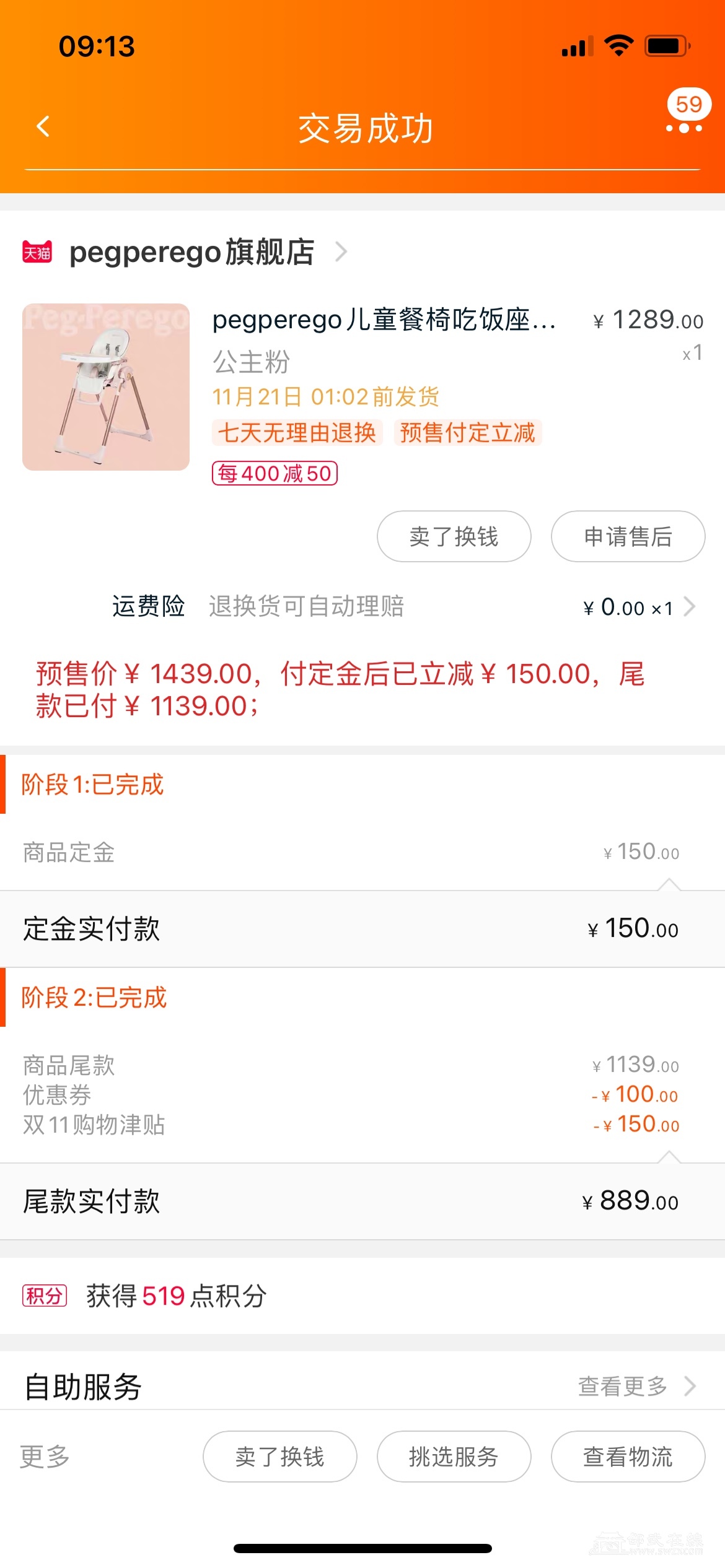
Task: Go back from the order details page
Action: coord(43,127)
